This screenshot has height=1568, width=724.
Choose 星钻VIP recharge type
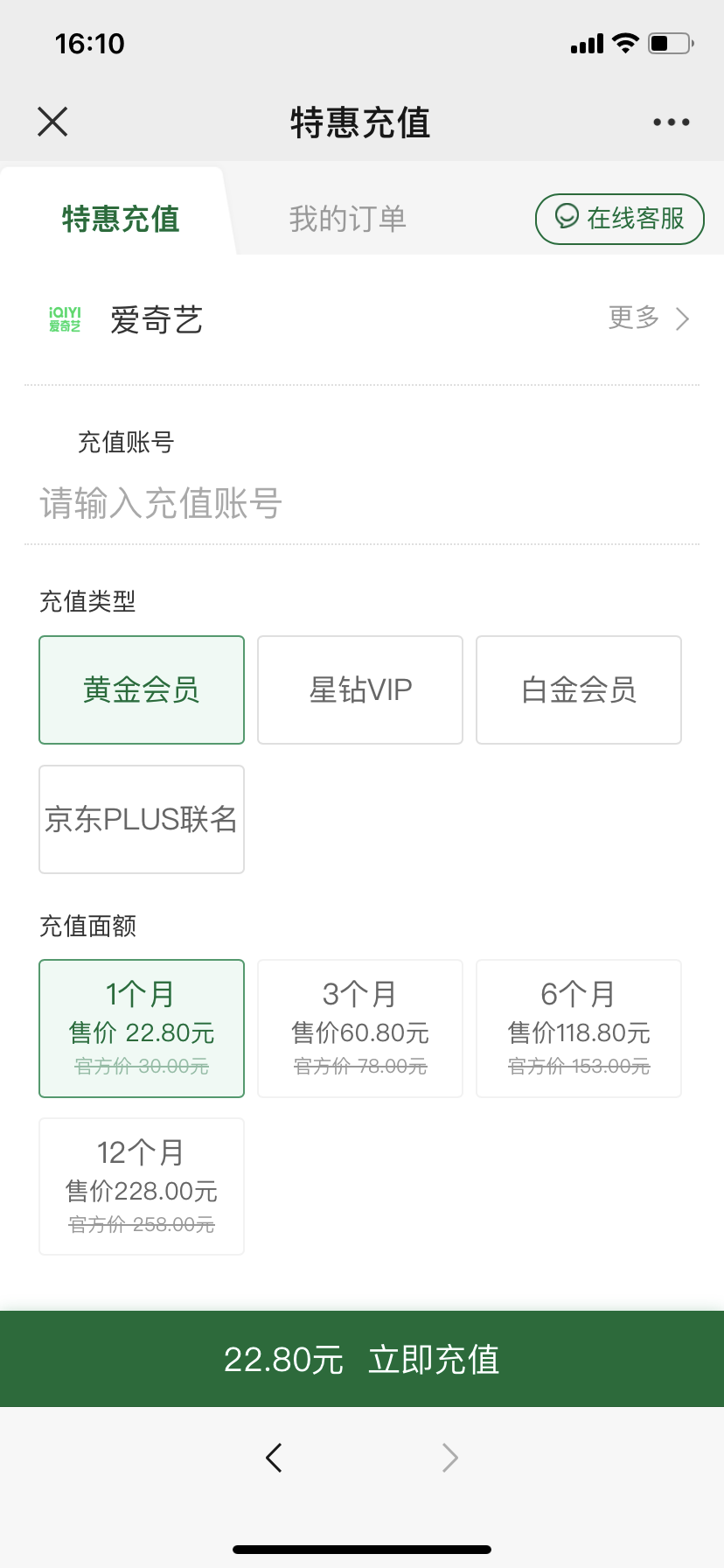point(360,689)
